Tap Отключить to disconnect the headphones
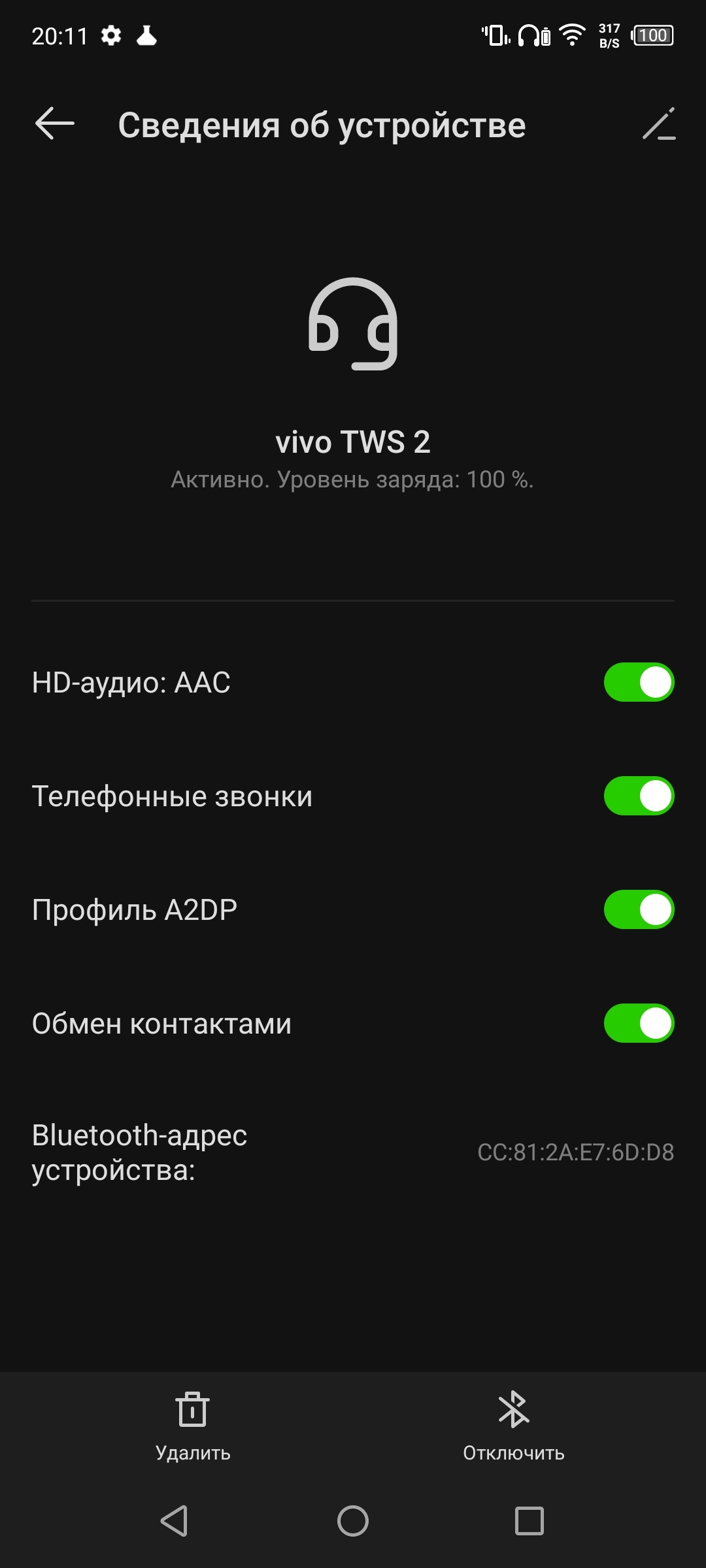 [514, 1426]
